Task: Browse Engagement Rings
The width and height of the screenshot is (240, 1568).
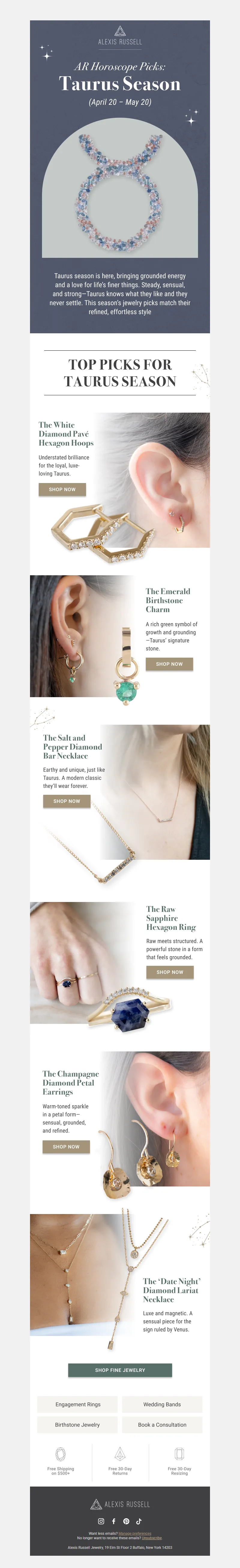Action: coord(78,1404)
